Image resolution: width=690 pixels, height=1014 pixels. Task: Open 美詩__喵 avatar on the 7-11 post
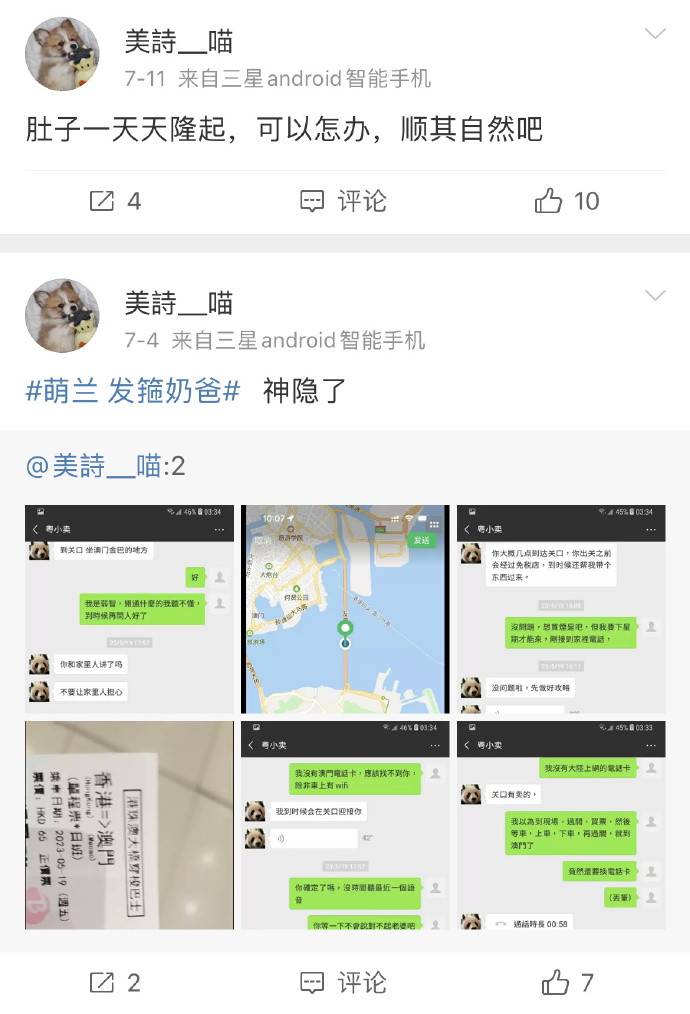tap(62, 54)
